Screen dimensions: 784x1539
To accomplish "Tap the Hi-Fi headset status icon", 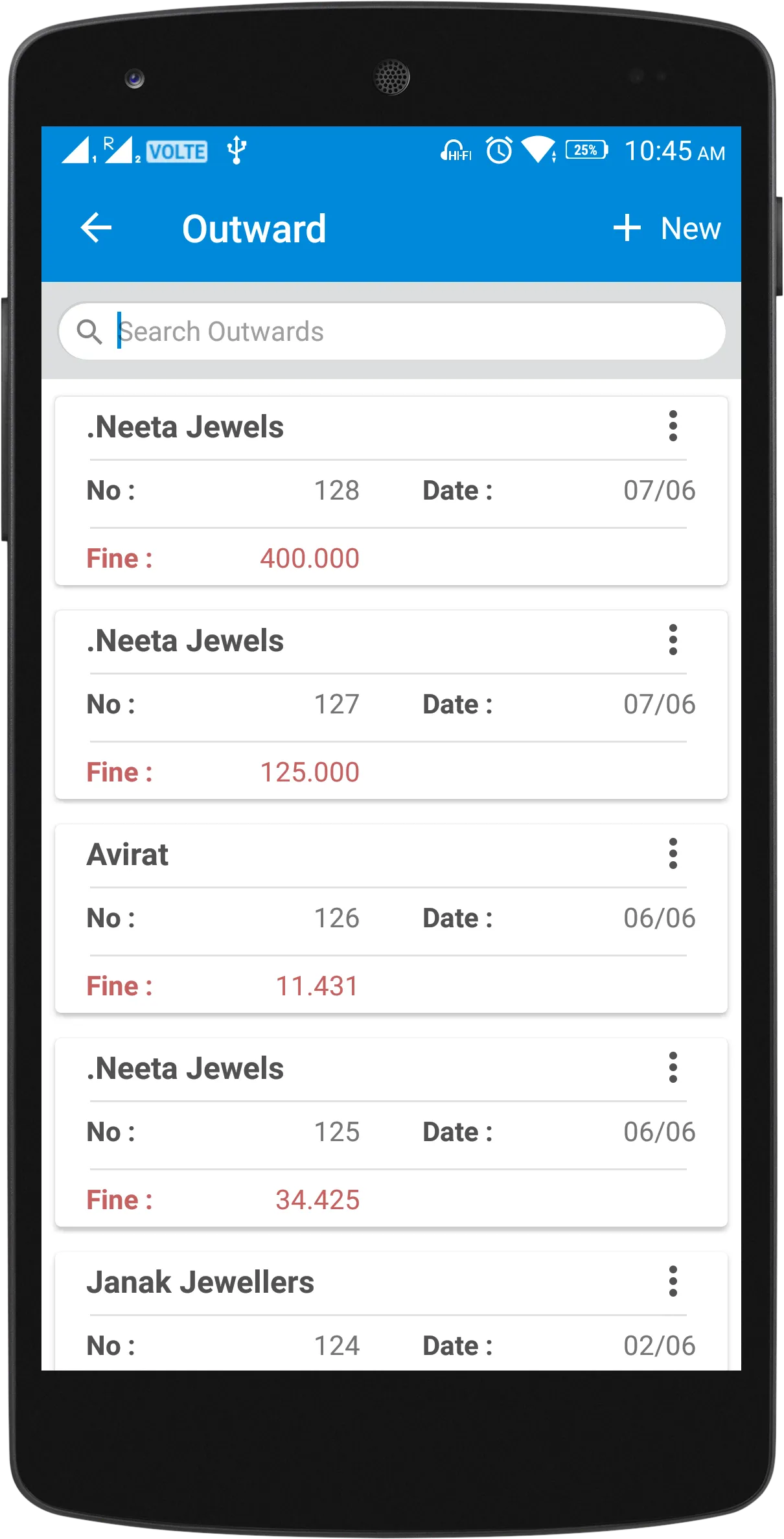I will pos(457,150).
